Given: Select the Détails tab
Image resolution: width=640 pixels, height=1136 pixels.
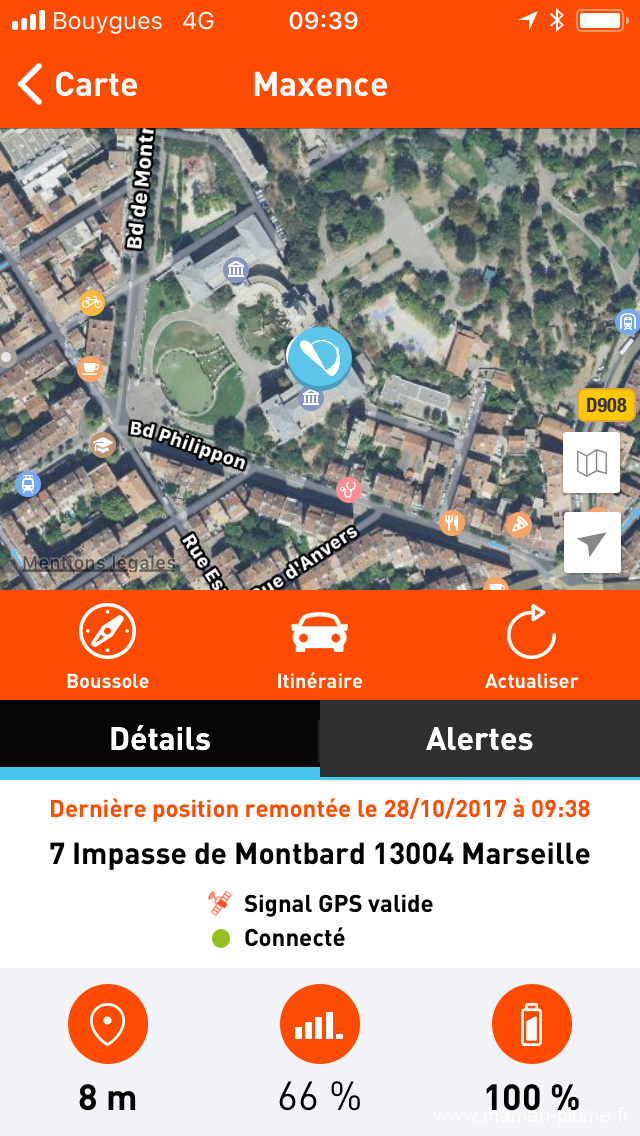Looking at the screenshot, I should coord(160,738).
